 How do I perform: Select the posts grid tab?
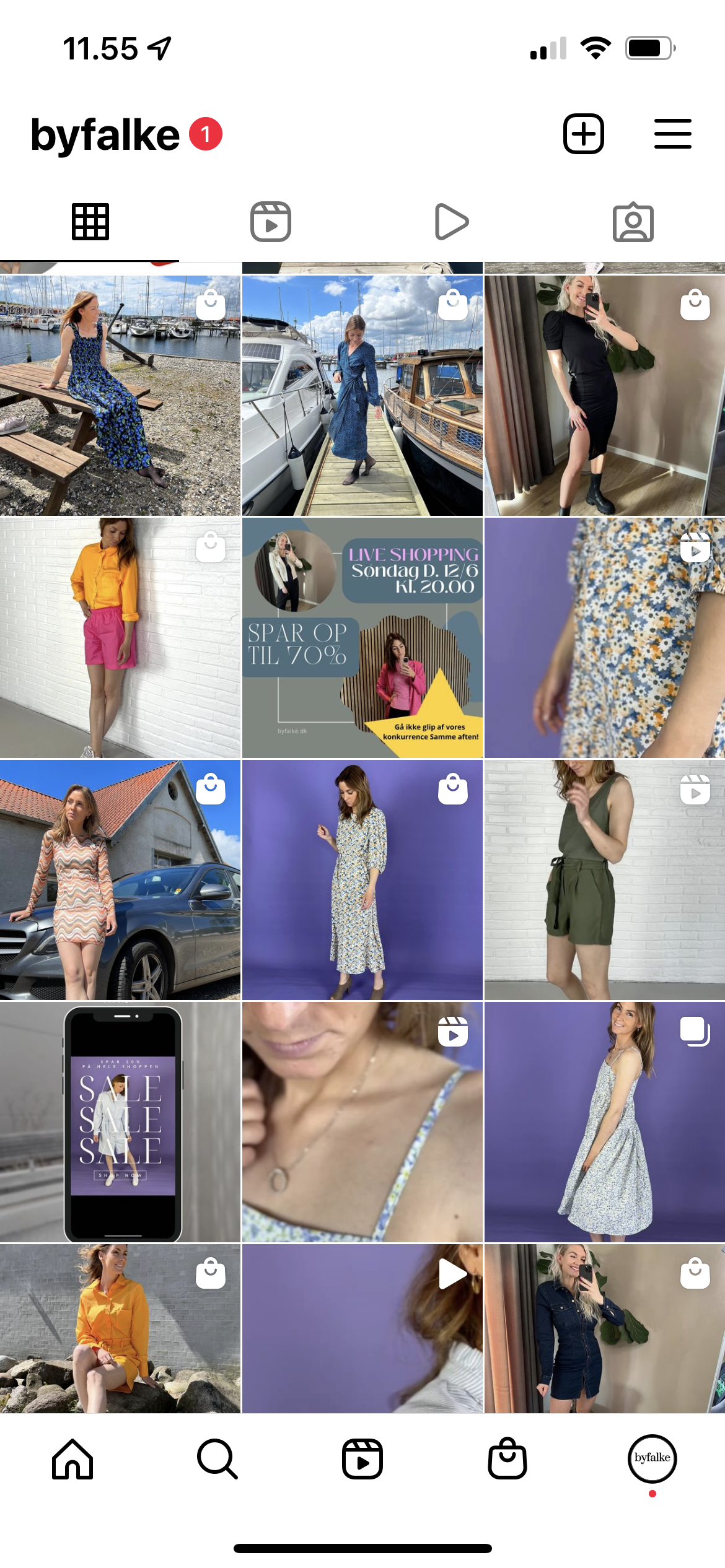[x=90, y=222]
